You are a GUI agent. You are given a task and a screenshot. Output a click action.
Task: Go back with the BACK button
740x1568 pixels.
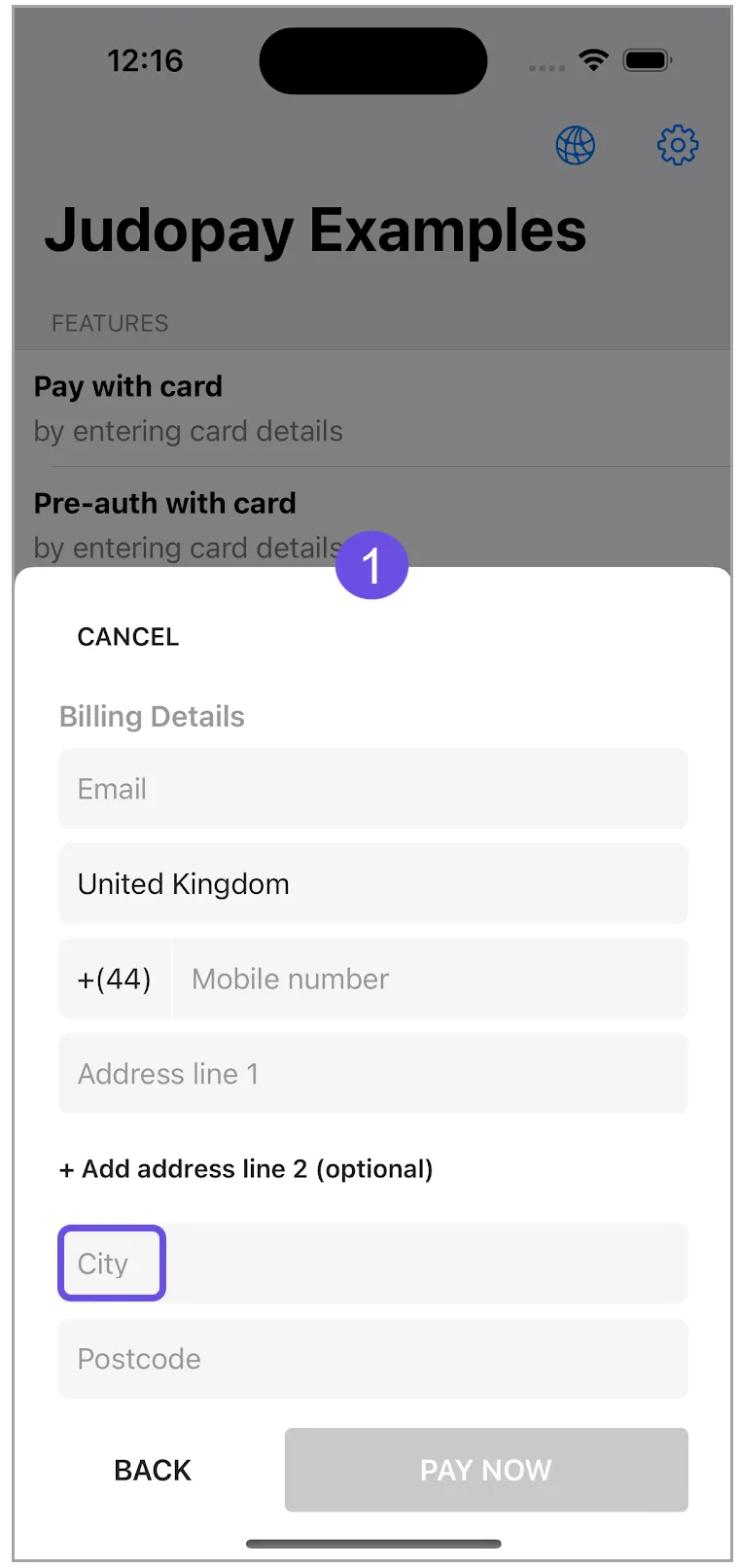pos(153,1470)
